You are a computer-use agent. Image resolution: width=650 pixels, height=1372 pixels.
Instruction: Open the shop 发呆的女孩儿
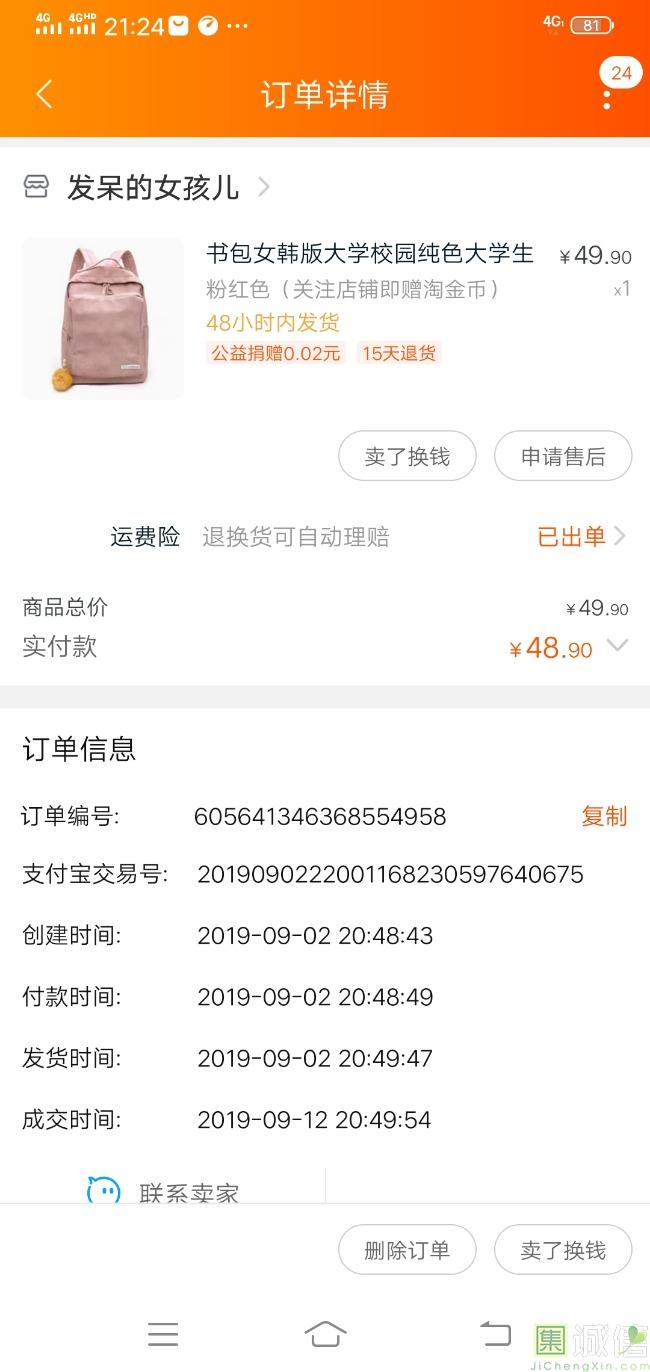pos(152,187)
